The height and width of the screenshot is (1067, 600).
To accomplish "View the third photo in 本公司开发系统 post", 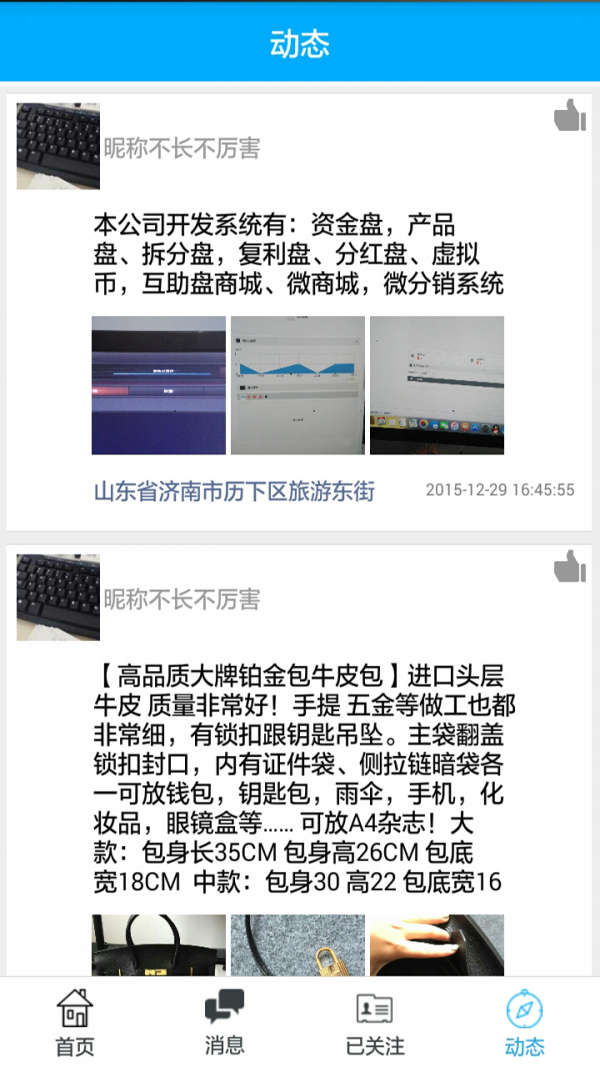I will [x=437, y=385].
